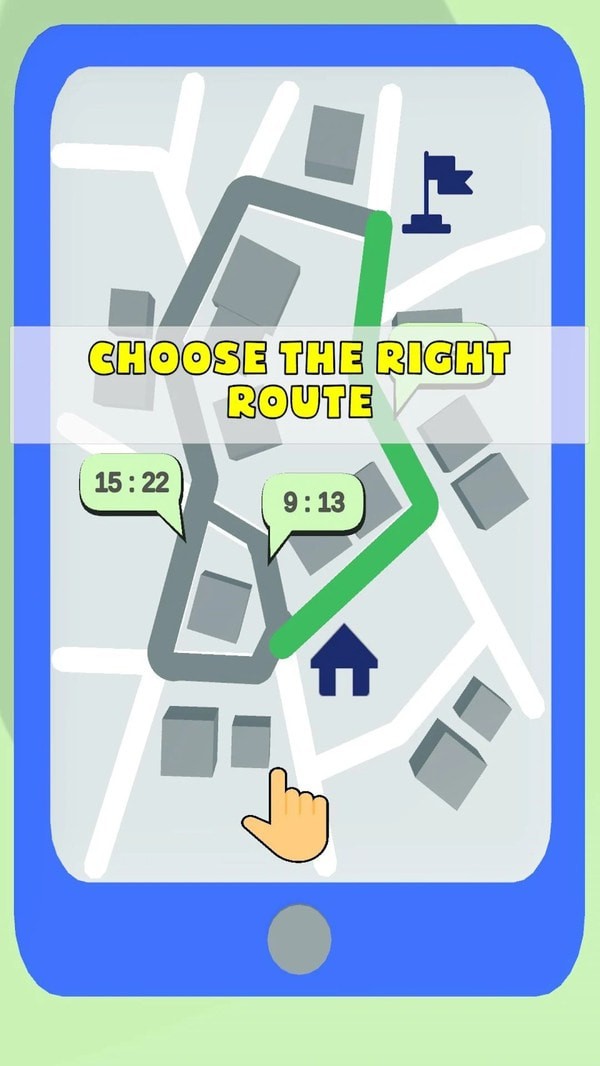Choose the 9:13 route bubble

click(313, 503)
